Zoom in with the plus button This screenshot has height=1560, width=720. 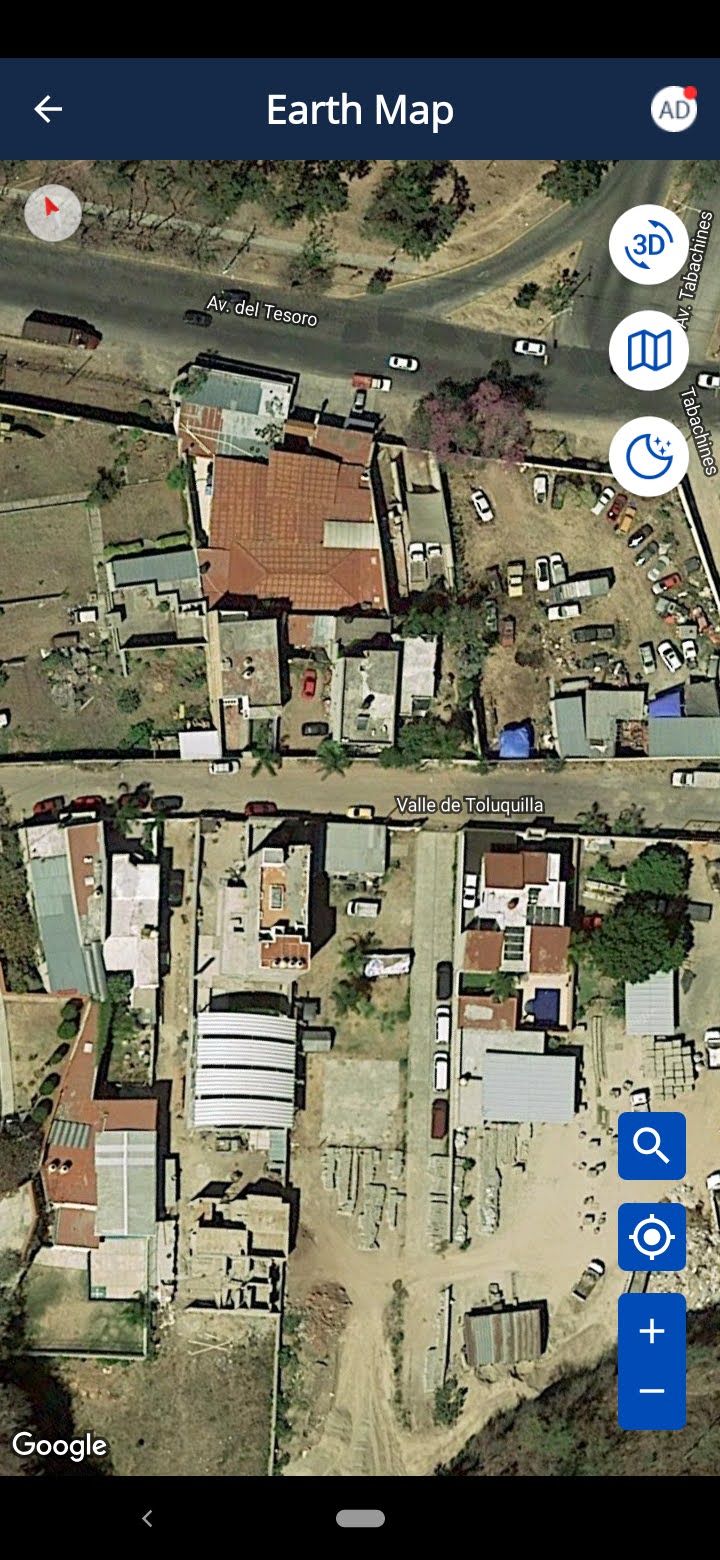652,1331
